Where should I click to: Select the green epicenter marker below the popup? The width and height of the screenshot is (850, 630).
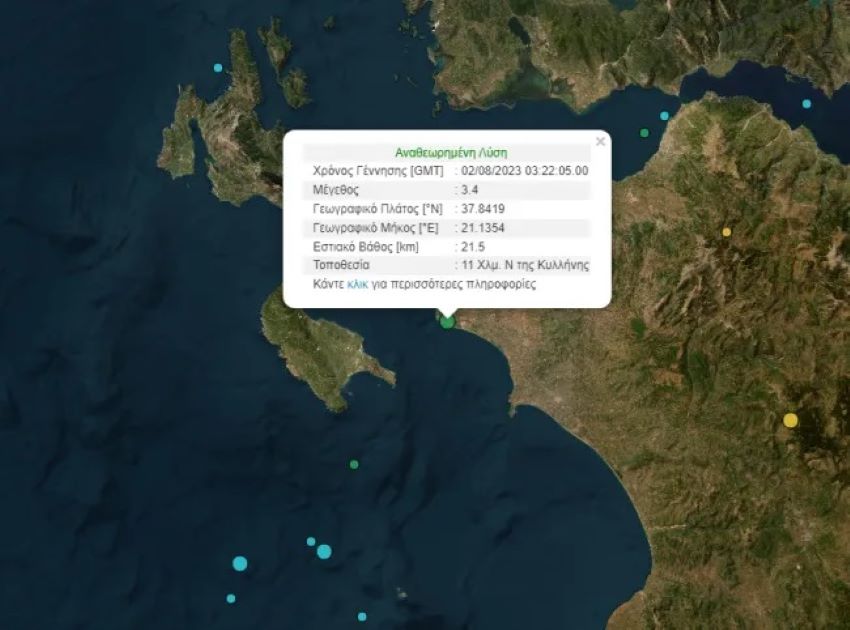pos(447,321)
